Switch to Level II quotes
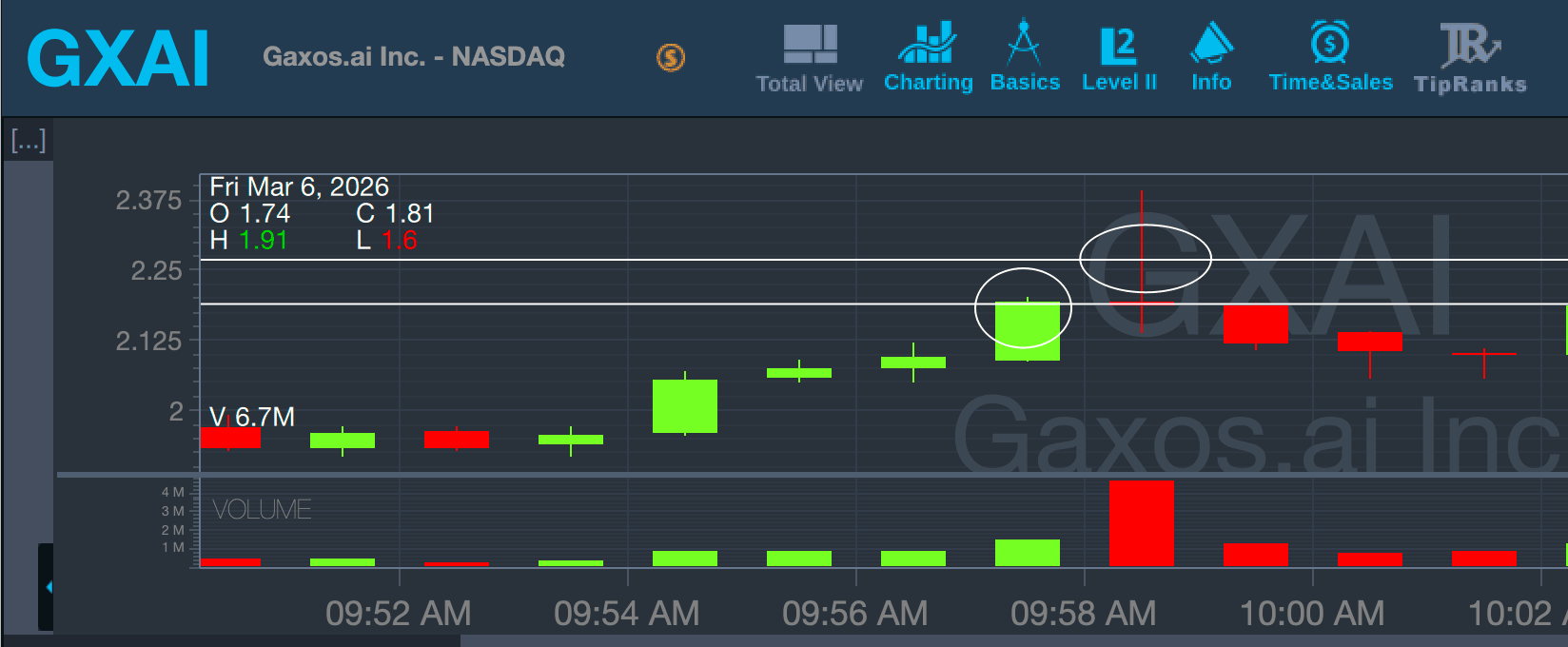Viewport: 1568px width, 647px height. pos(1119,57)
